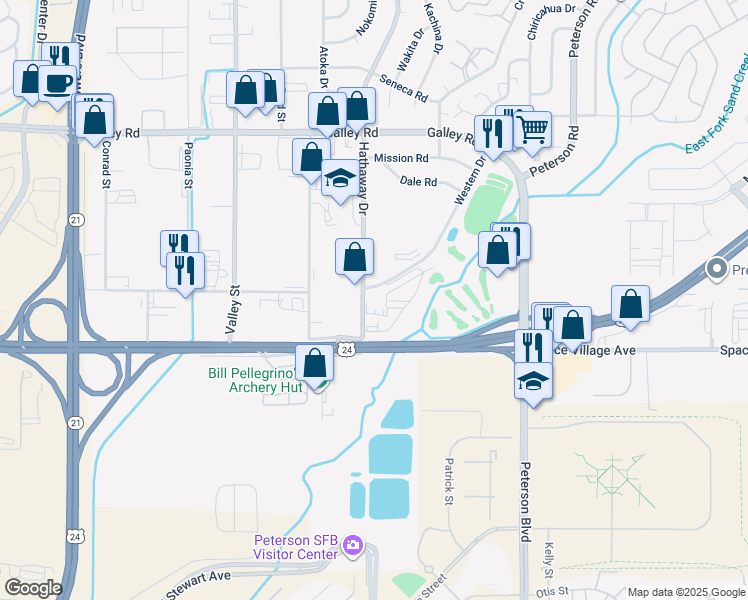748x600 pixels.
Task: Tap the shopping bag marker by Archery Hut
Action: click(x=315, y=362)
